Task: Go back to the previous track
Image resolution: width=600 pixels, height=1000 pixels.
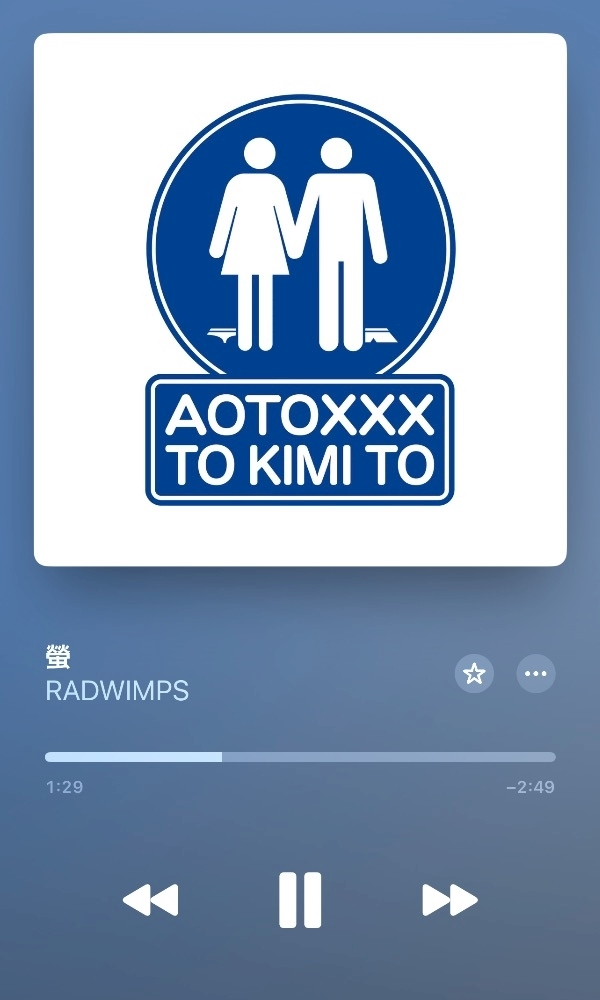Action: point(150,900)
